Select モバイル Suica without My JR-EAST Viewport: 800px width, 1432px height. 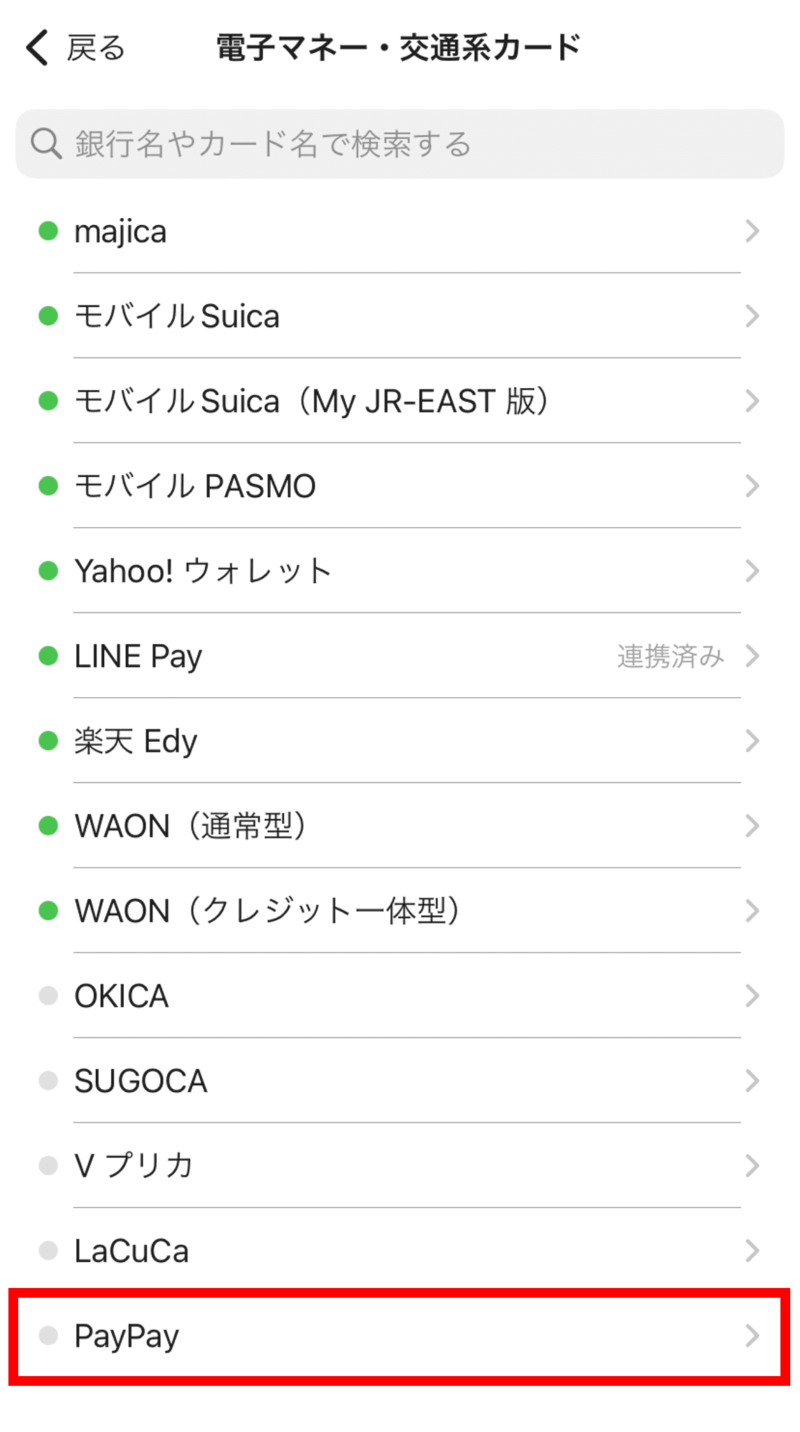tap(400, 317)
